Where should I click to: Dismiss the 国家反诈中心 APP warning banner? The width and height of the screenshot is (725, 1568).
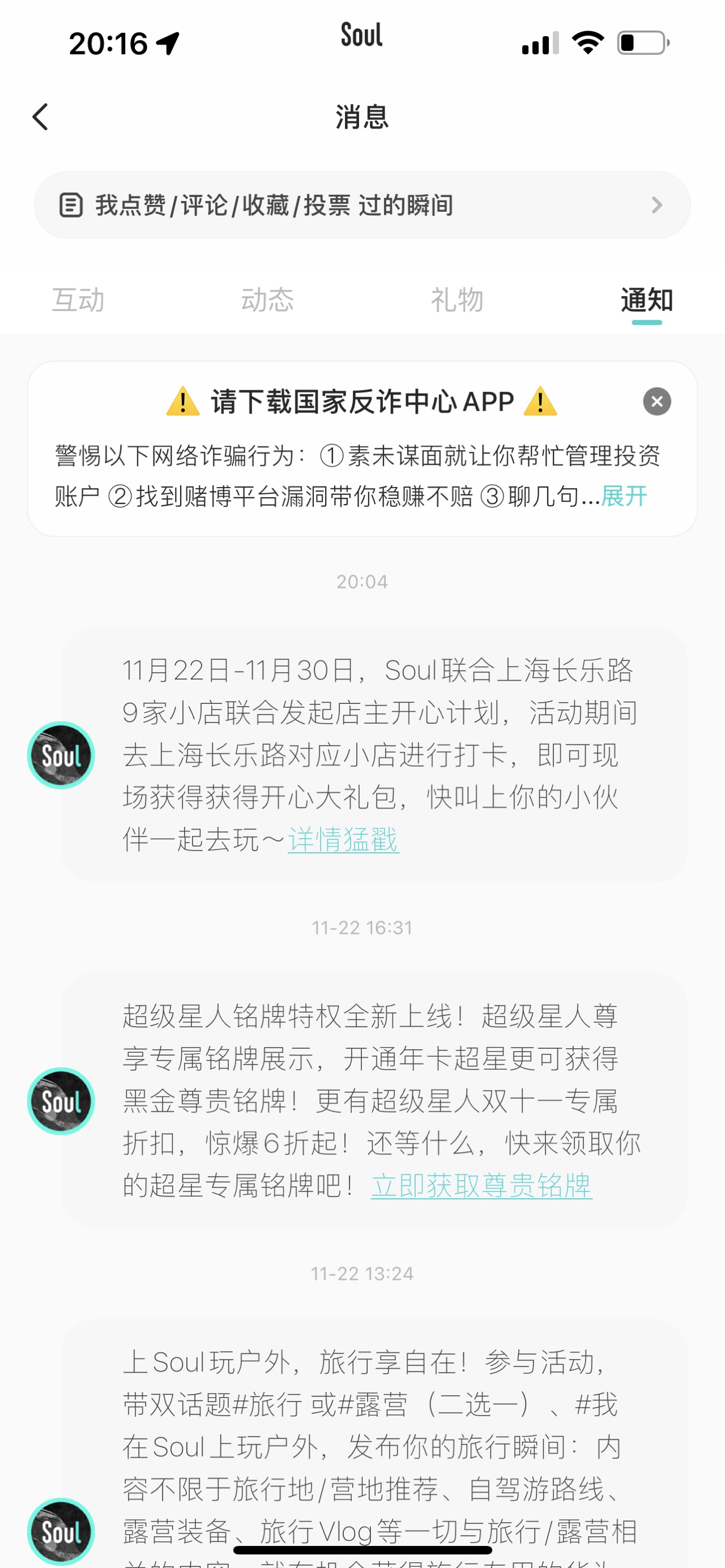tap(657, 401)
